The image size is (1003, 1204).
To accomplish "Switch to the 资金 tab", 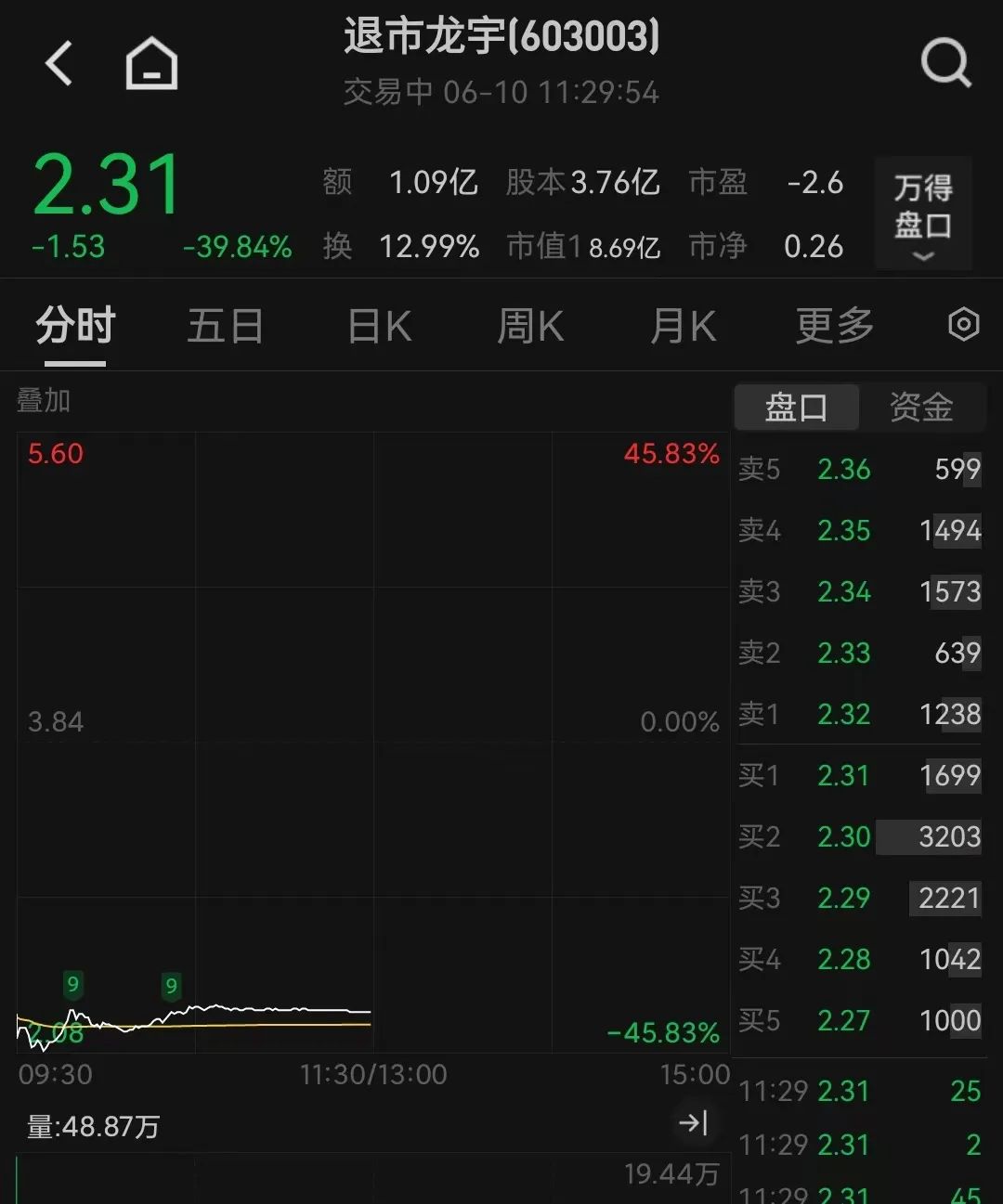I will coord(921,407).
